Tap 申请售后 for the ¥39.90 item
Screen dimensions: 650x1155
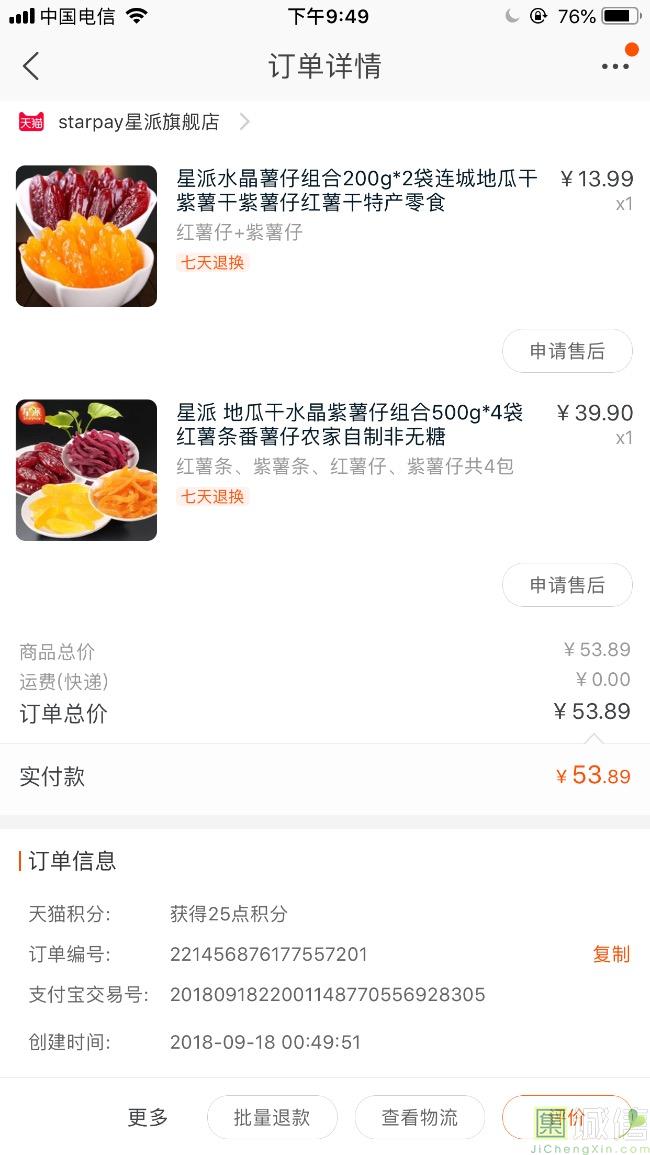pyautogui.click(x=567, y=586)
